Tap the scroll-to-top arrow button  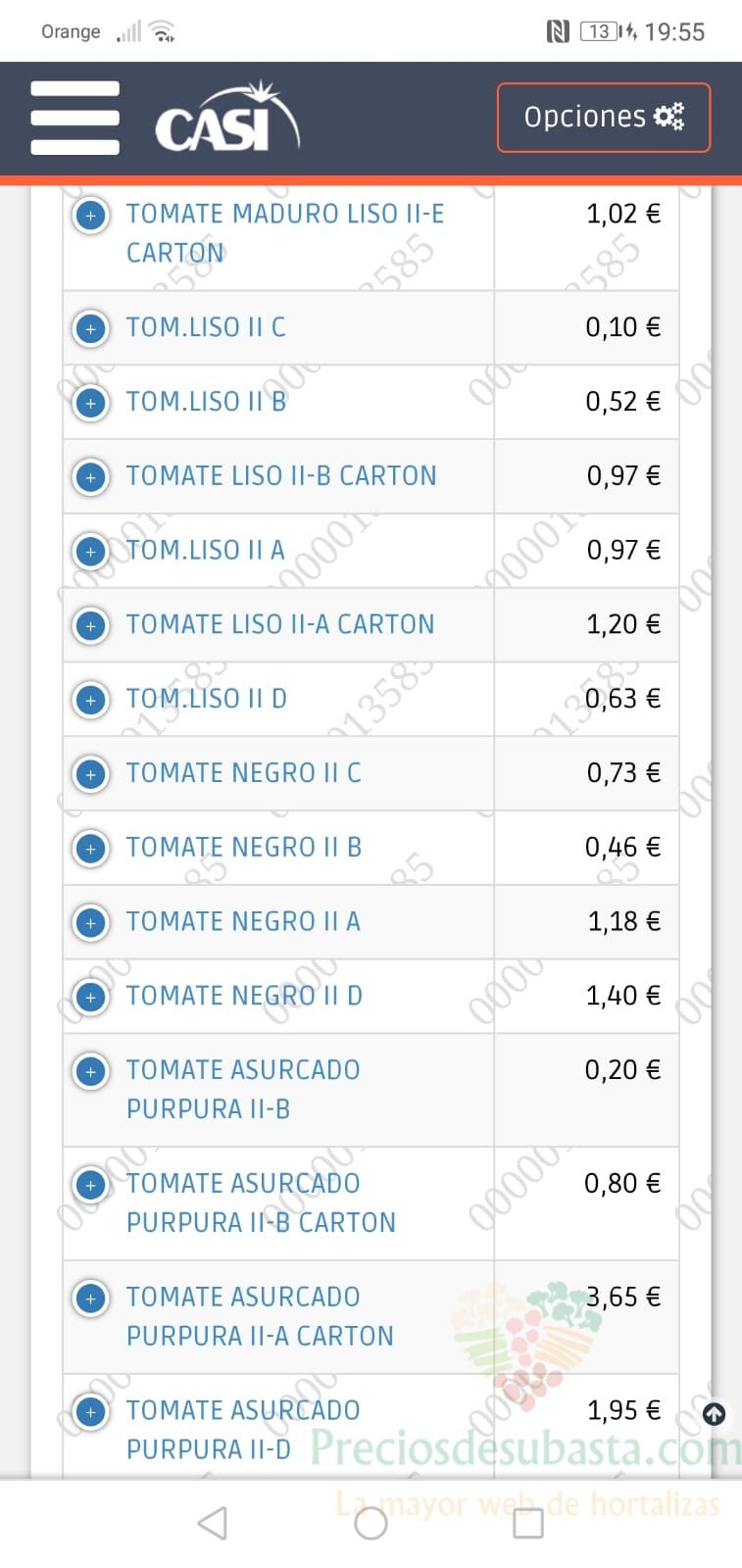click(x=715, y=1414)
